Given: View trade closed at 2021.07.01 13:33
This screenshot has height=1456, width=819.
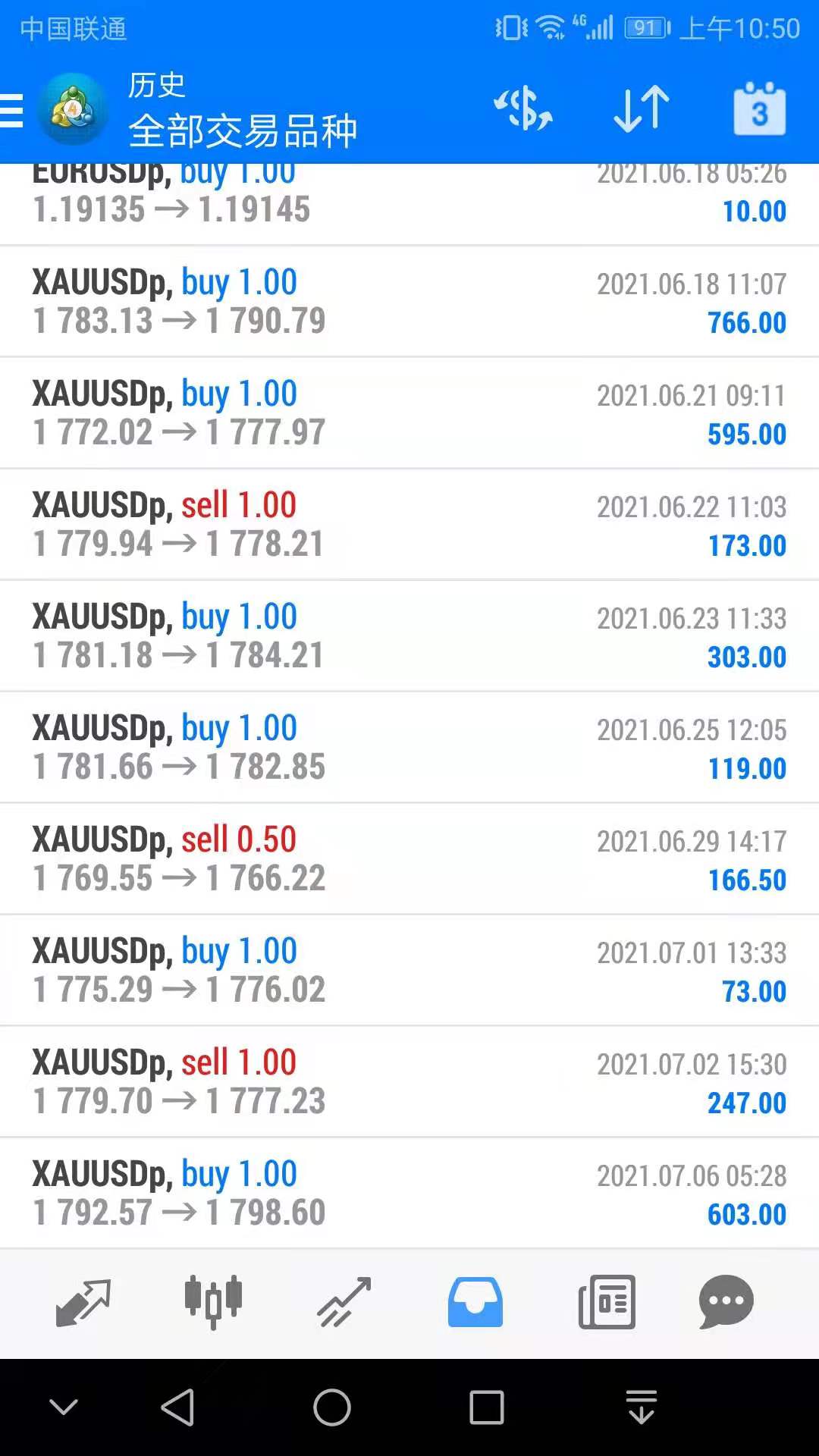Looking at the screenshot, I should (409, 971).
